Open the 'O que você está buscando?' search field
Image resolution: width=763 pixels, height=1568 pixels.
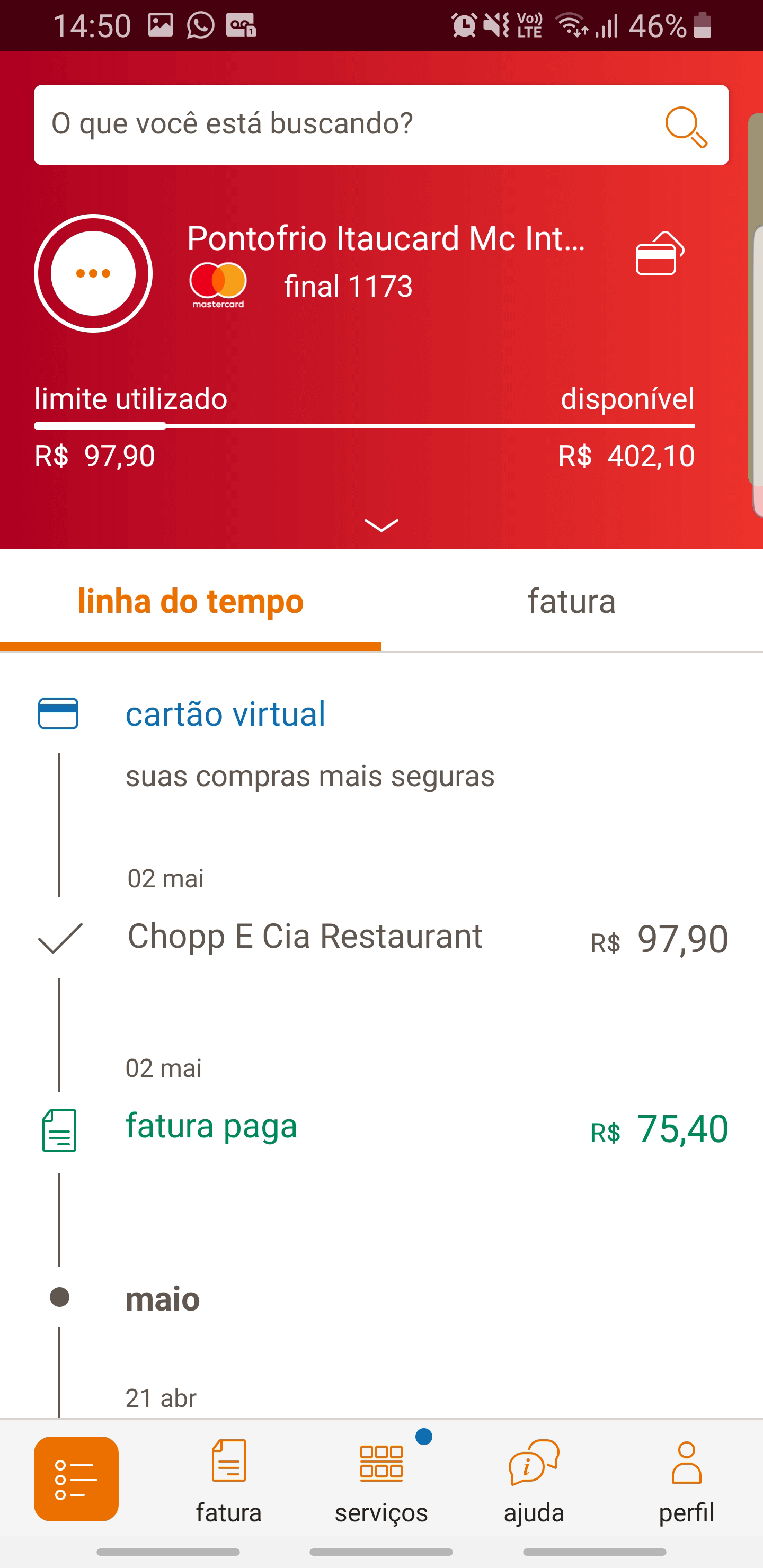tap(381, 125)
